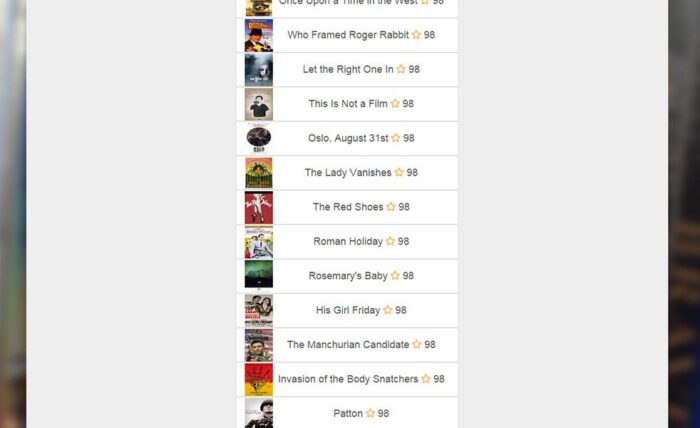
Task: Open The Lady Vanishes row
Action: pyautogui.click(x=348, y=173)
